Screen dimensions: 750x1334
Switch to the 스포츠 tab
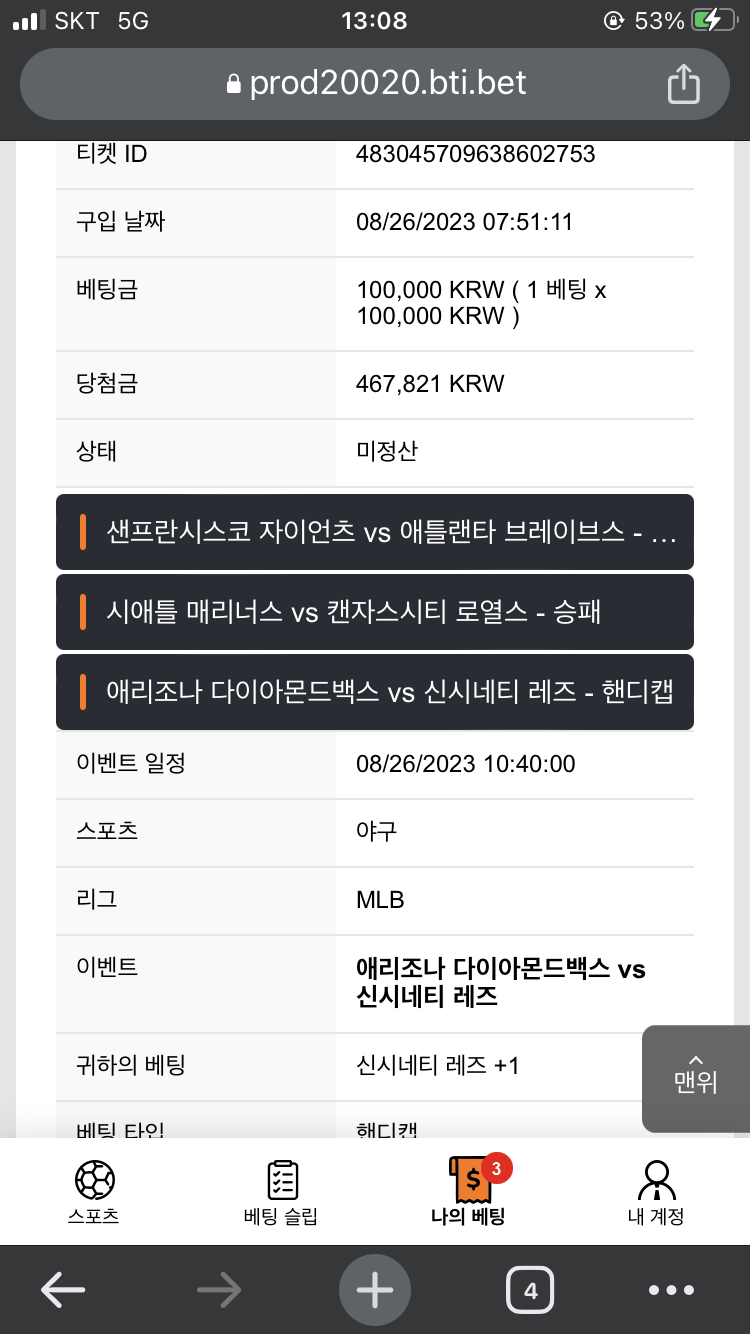coord(94,1192)
